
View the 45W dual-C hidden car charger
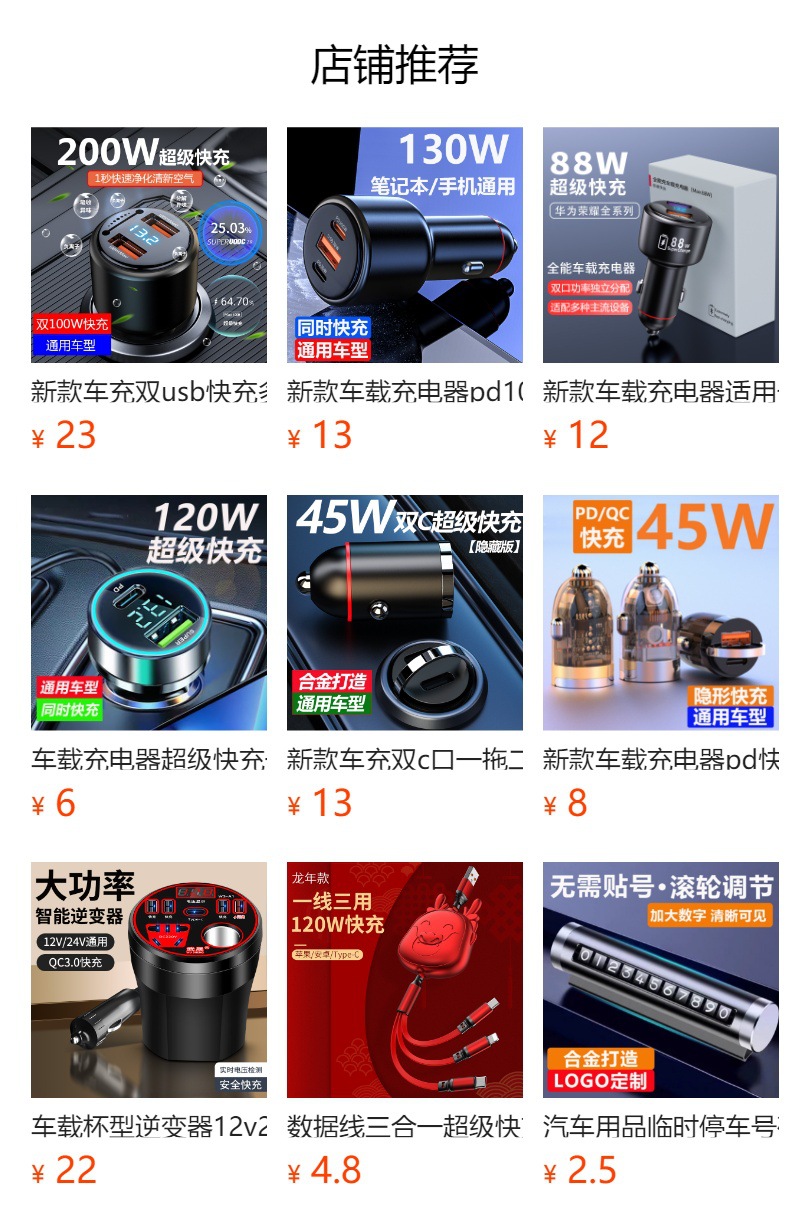click(405, 613)
